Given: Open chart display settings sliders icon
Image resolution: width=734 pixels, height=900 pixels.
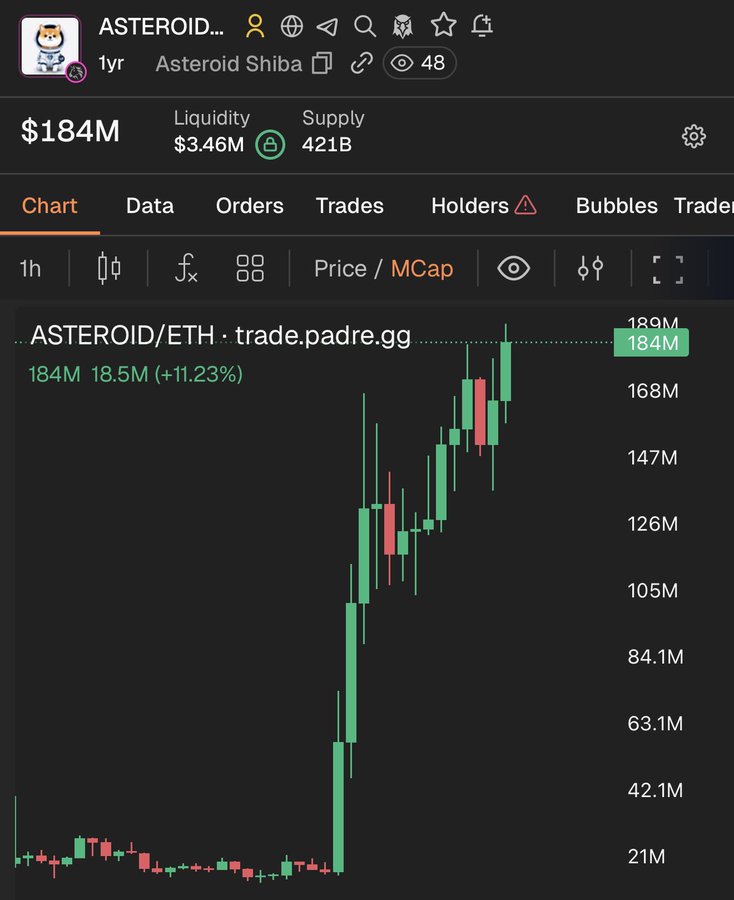Looking at the screenshot, I should 589,268.
